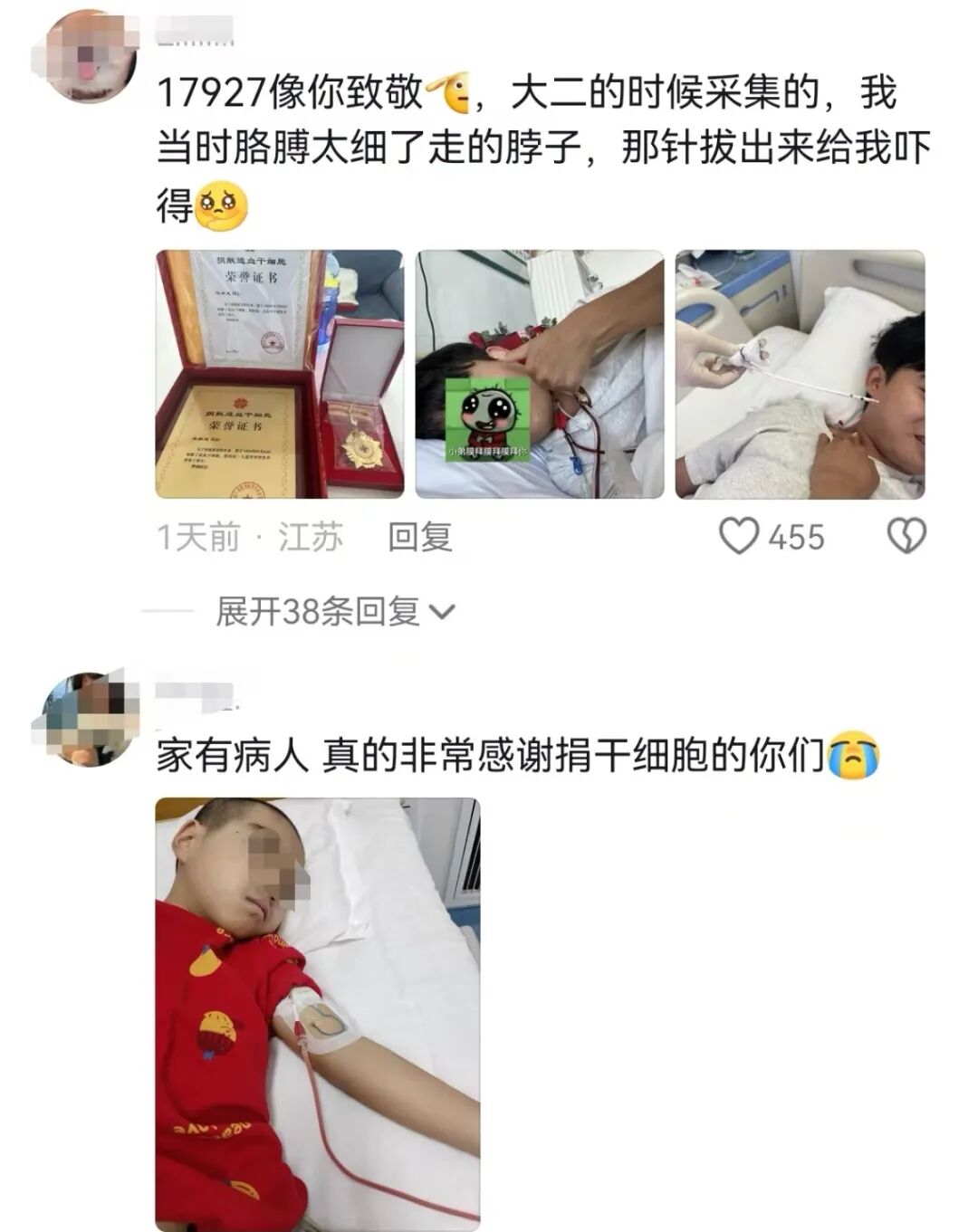
Task: Open photo of child in red sweater
Action: click(x=318, y=1012)
